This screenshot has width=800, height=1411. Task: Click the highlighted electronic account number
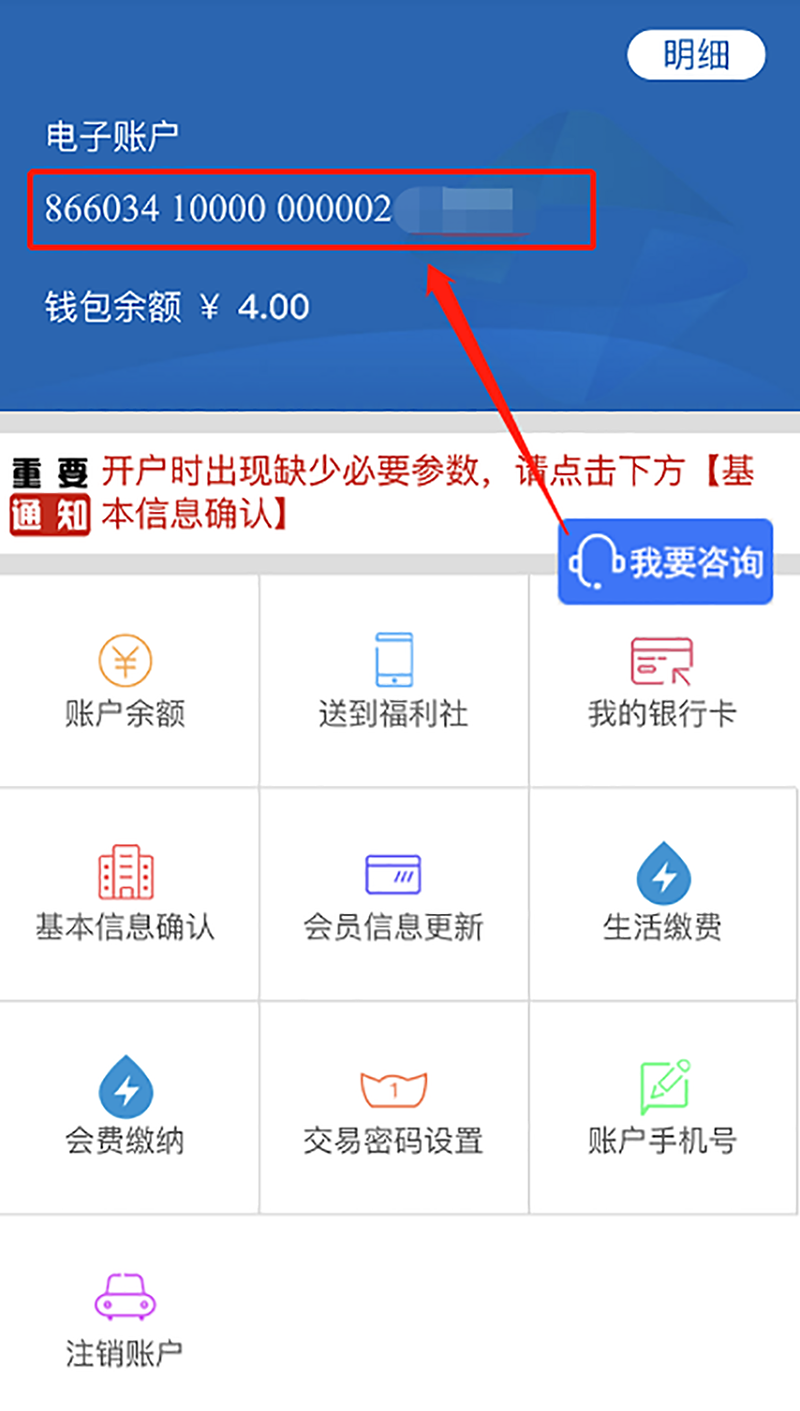coord(310,210)
